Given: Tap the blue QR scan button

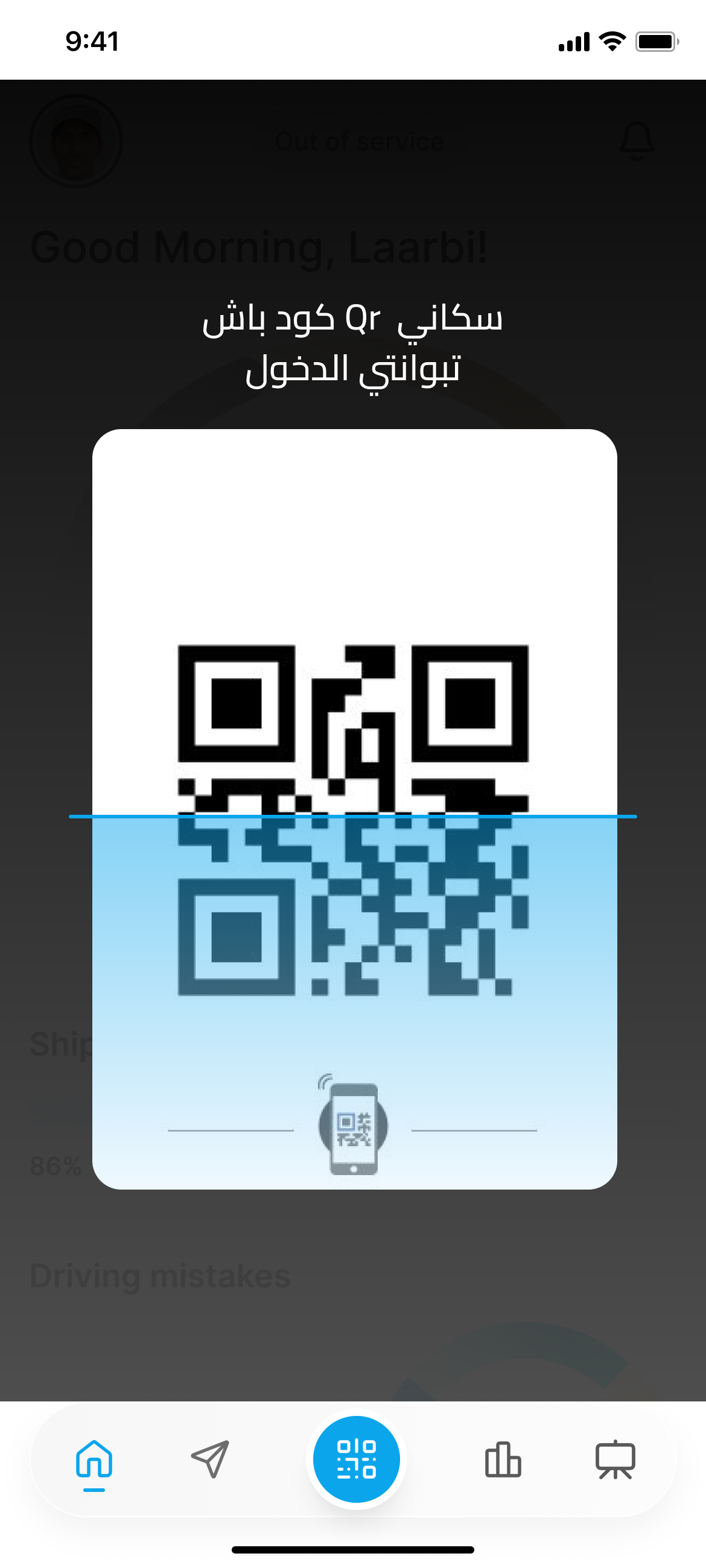Looking at the screenshot, I should tap(356, 1459).
